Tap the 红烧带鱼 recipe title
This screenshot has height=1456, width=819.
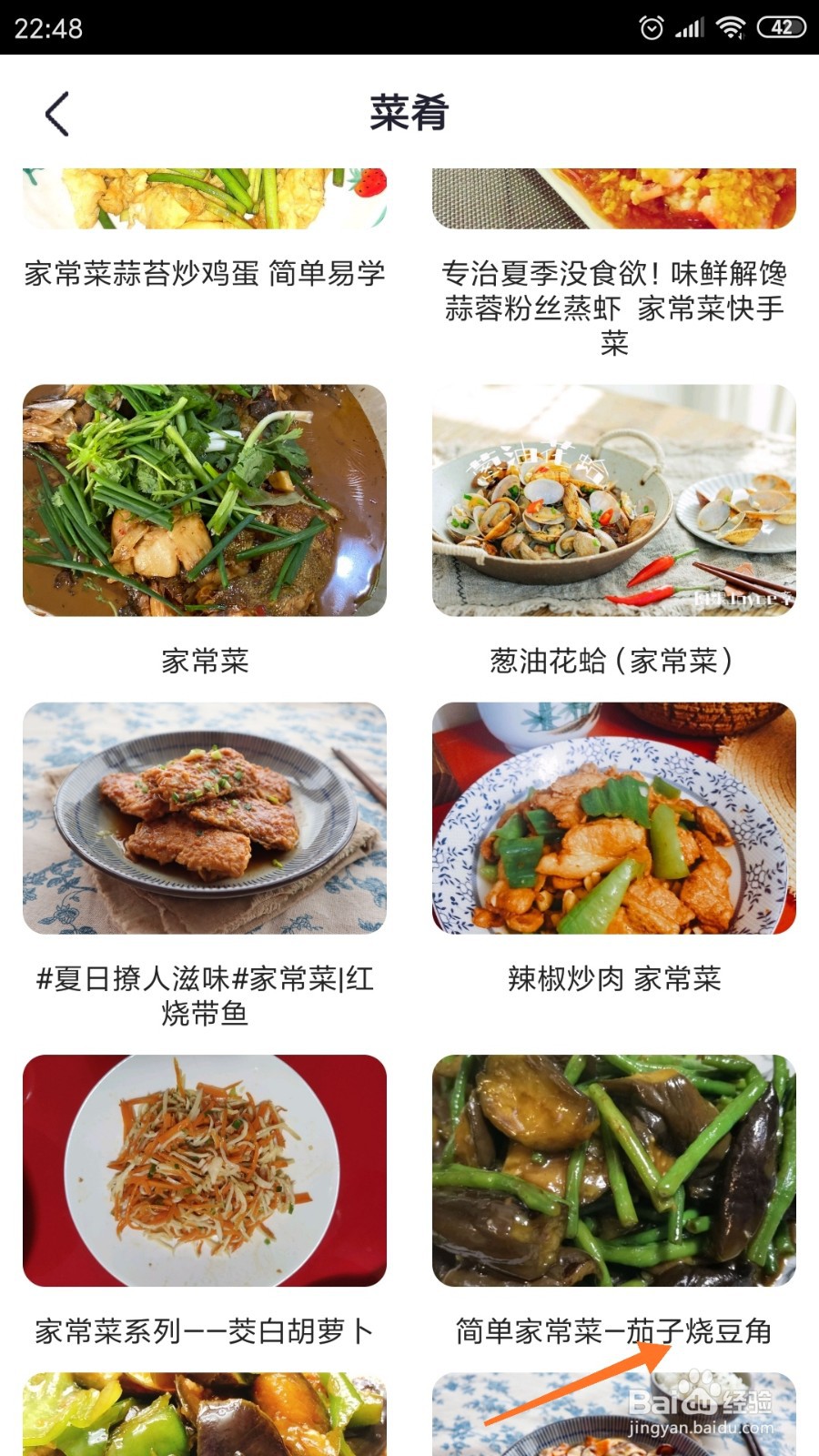click(207, 999)
